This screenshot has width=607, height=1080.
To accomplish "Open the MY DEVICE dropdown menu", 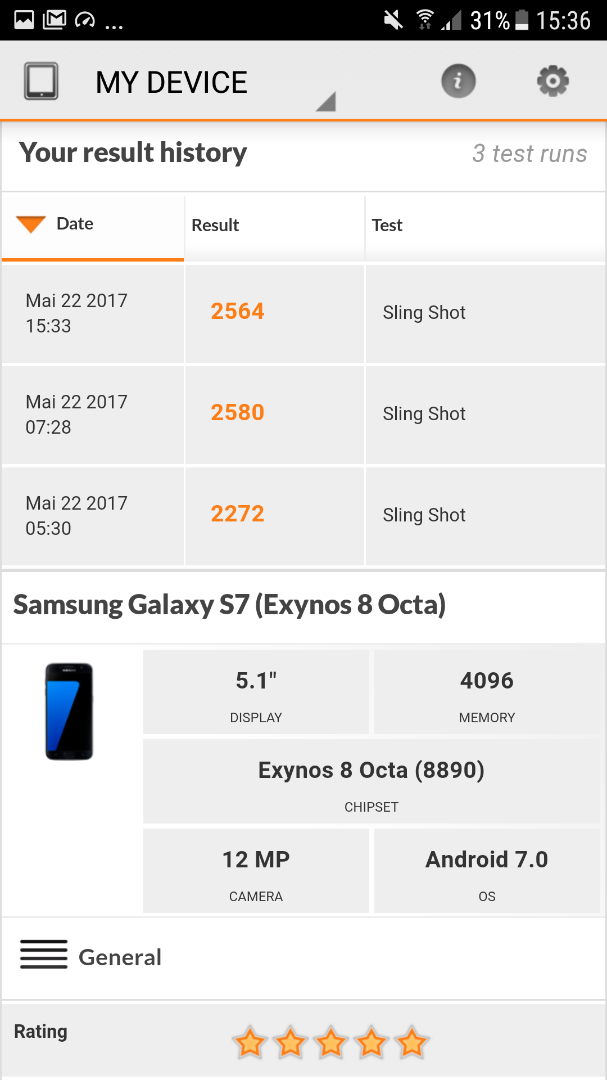I will coord(179,83).
